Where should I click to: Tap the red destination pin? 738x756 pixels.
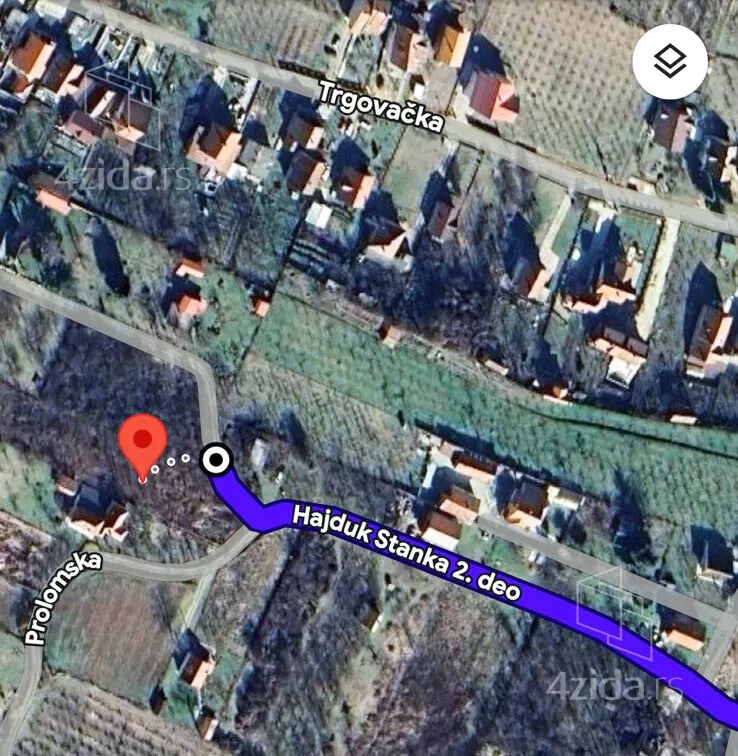pos(143,444)
